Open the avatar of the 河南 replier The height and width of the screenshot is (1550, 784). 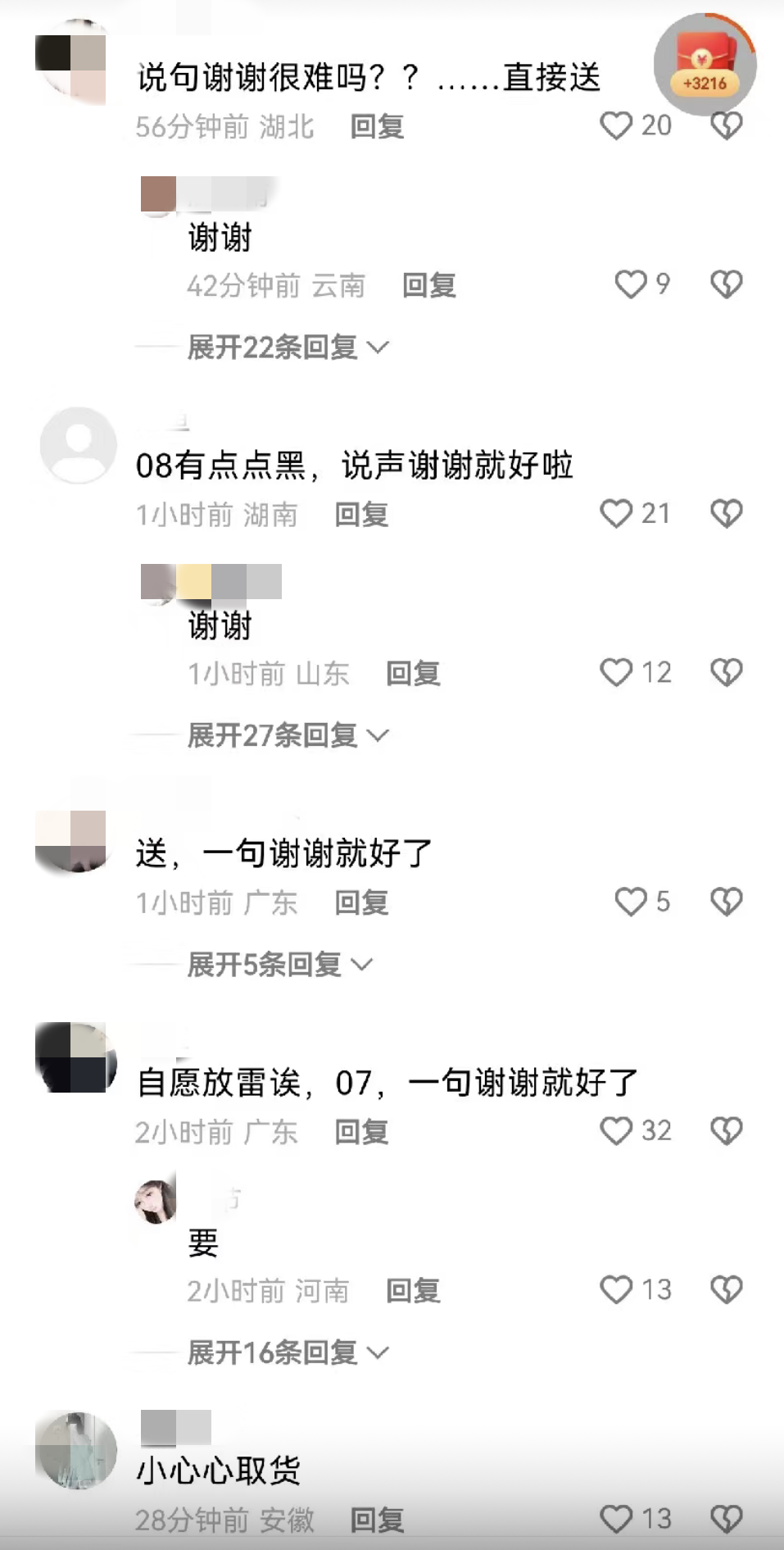pyautogui.click(x=156, y=1202)
